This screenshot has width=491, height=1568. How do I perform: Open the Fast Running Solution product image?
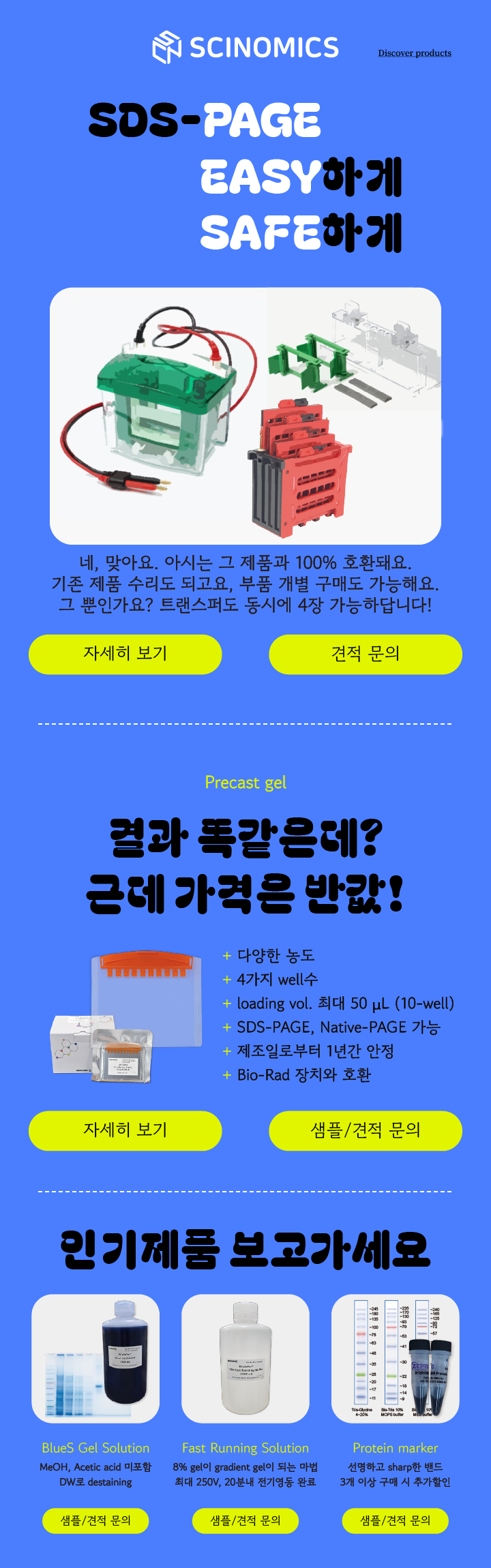pos(245,1358)
